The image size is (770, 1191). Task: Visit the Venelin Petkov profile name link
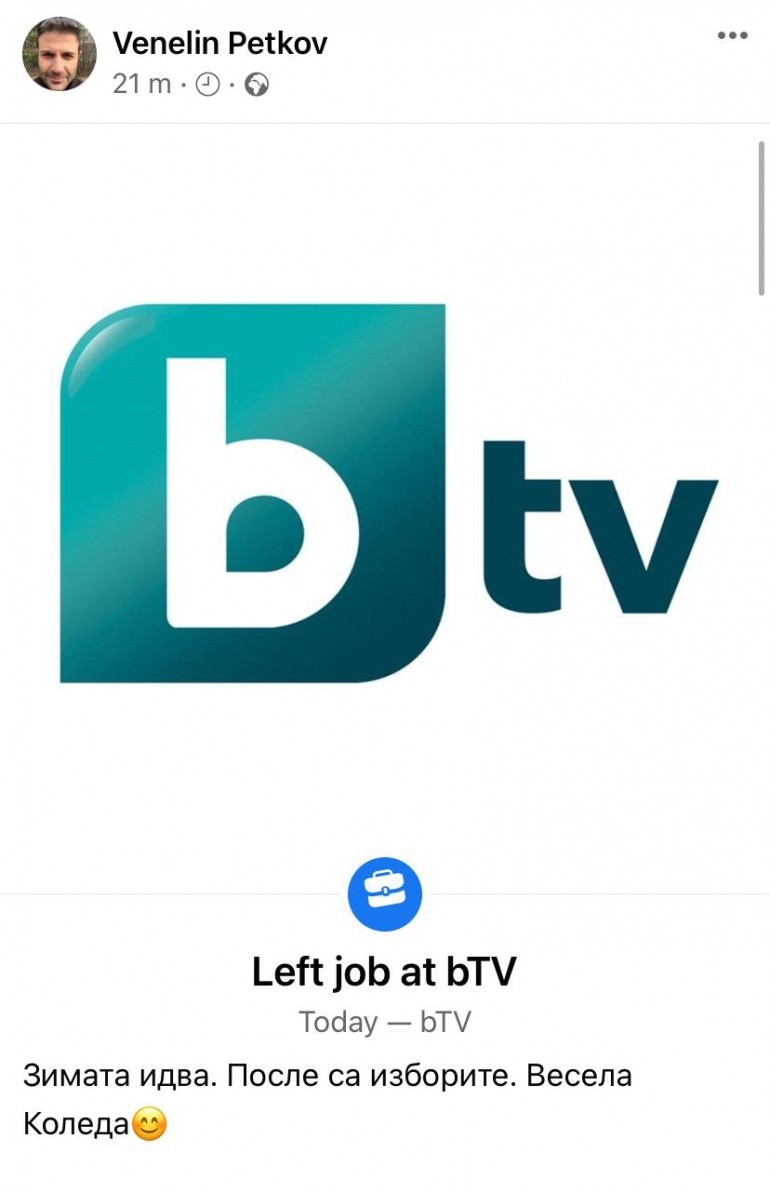[219, 43]
